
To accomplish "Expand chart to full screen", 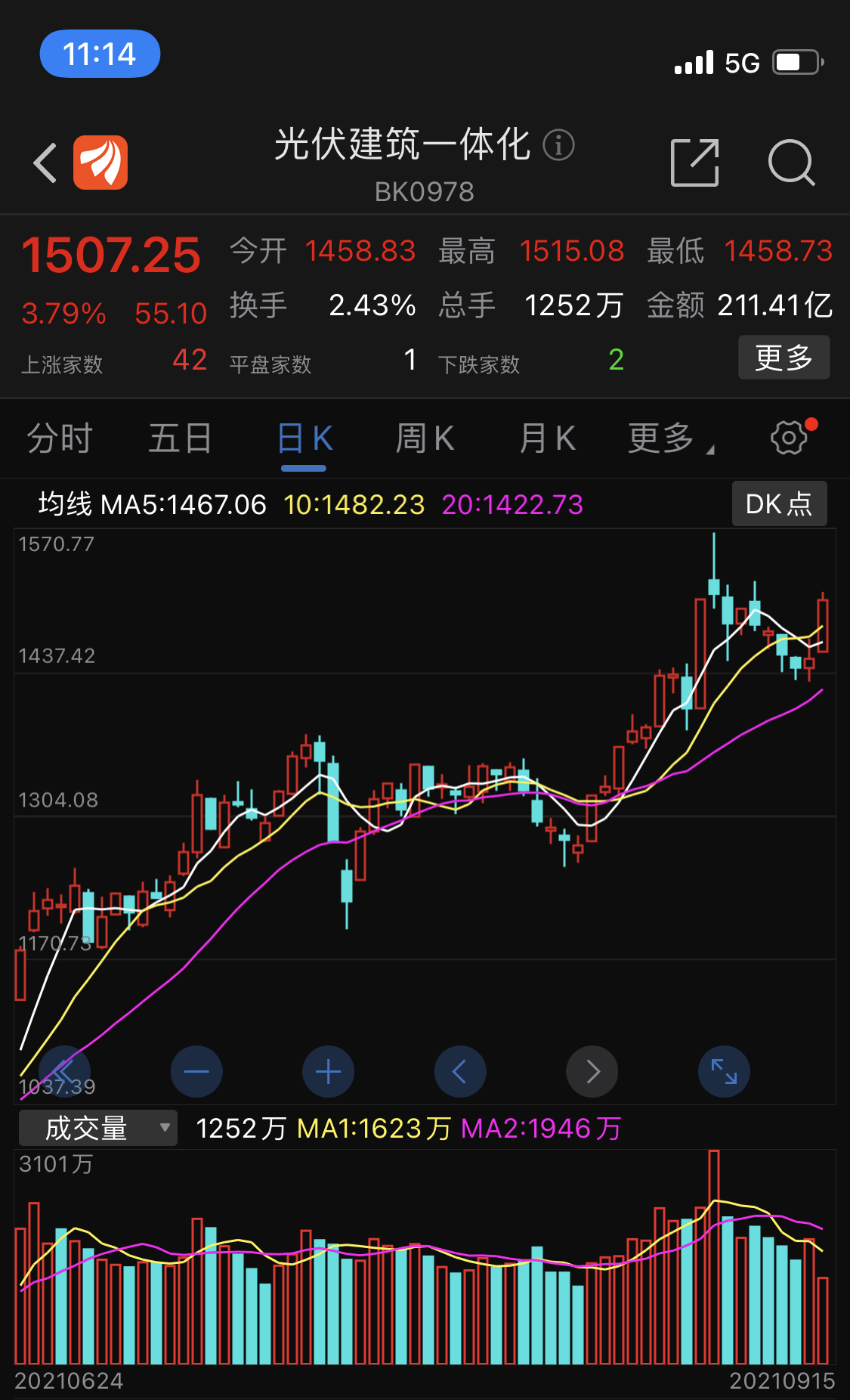I will coord(724,1071).
